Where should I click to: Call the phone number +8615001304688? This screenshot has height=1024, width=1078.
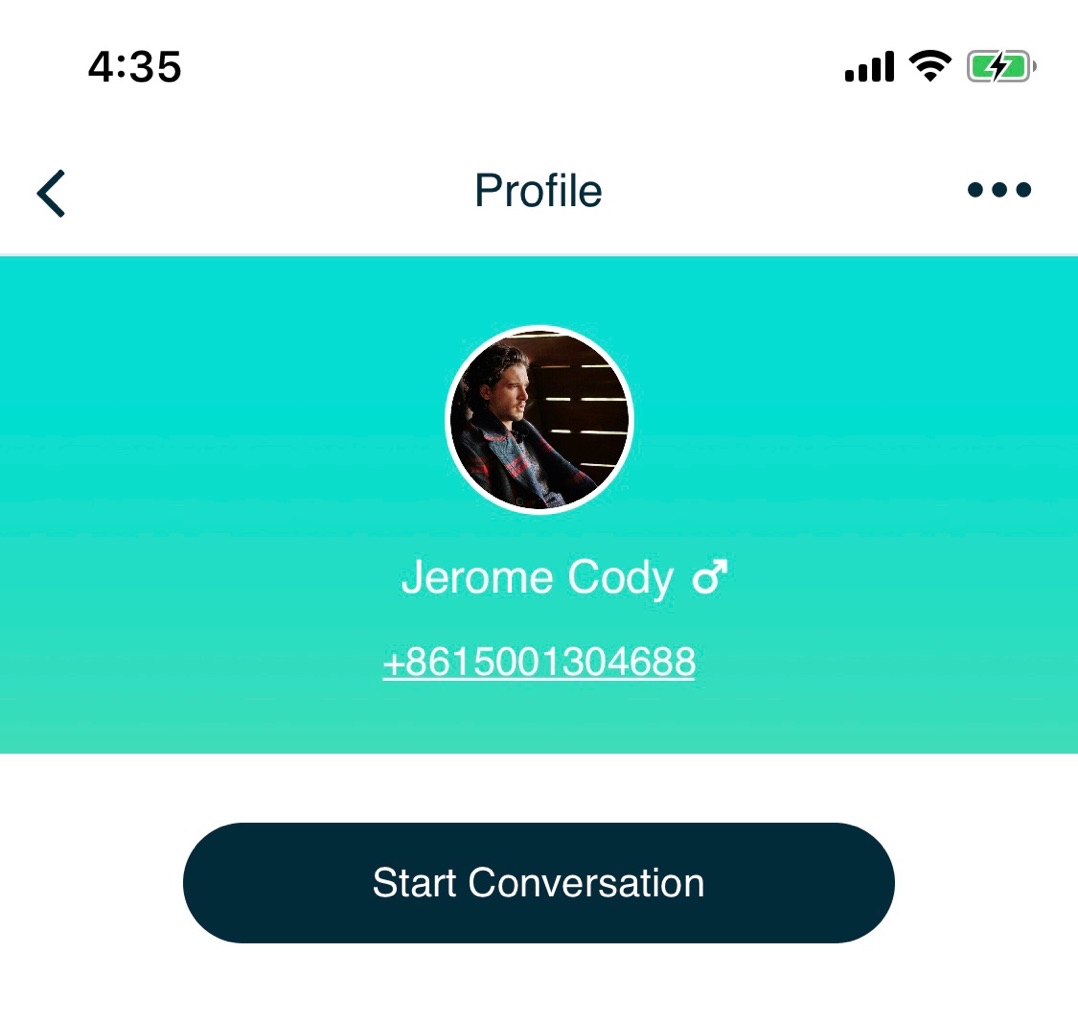point(539,662)
